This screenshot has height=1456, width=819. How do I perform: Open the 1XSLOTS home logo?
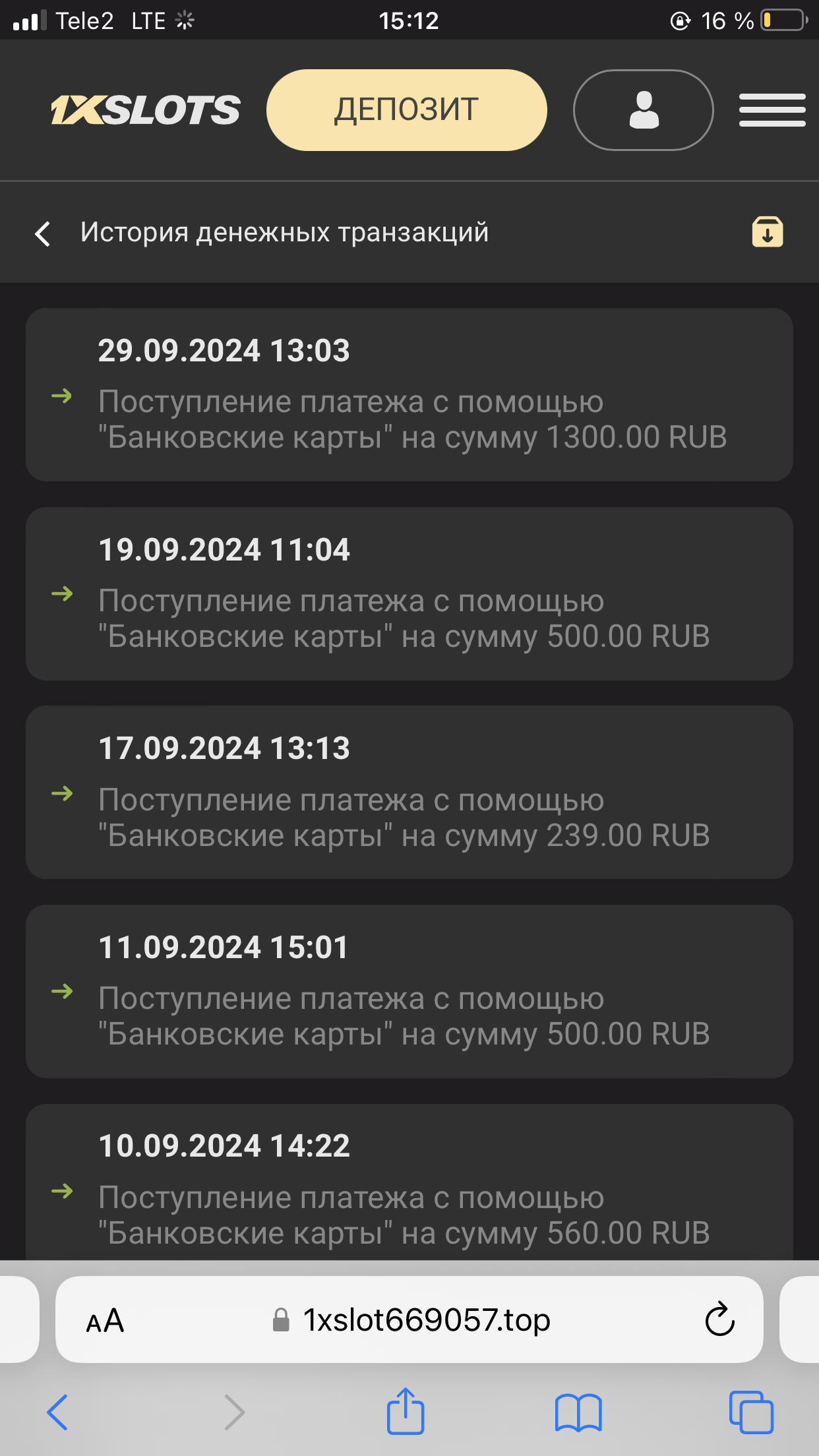[146, 110]
